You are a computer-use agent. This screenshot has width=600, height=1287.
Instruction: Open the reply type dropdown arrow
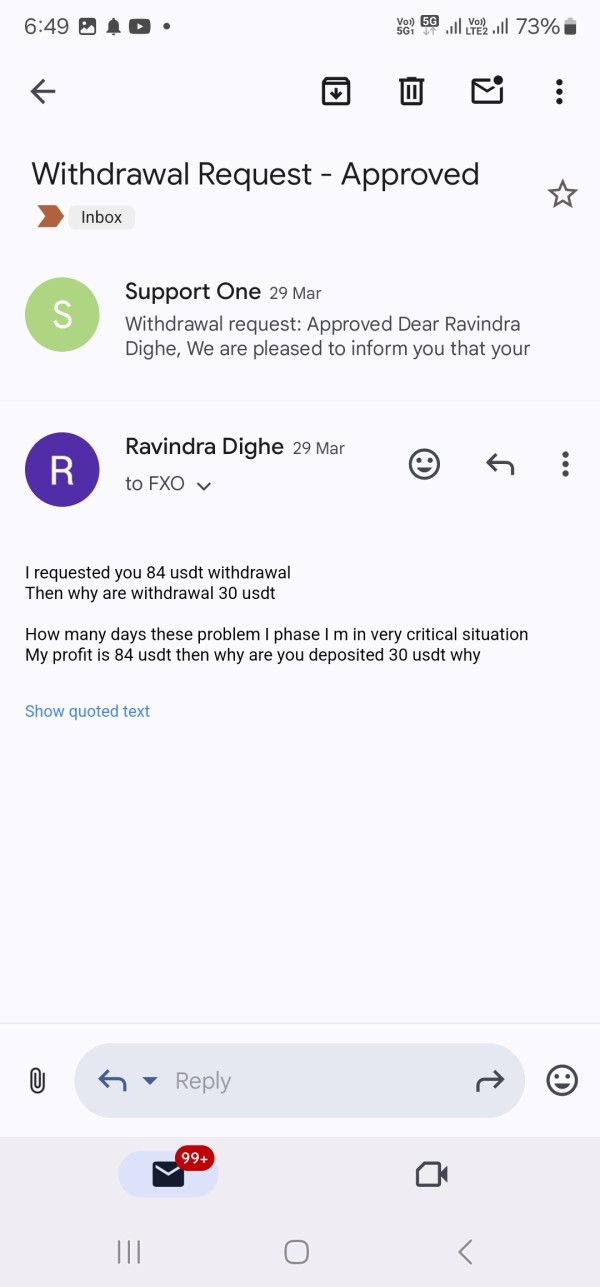coord(150,1081)
